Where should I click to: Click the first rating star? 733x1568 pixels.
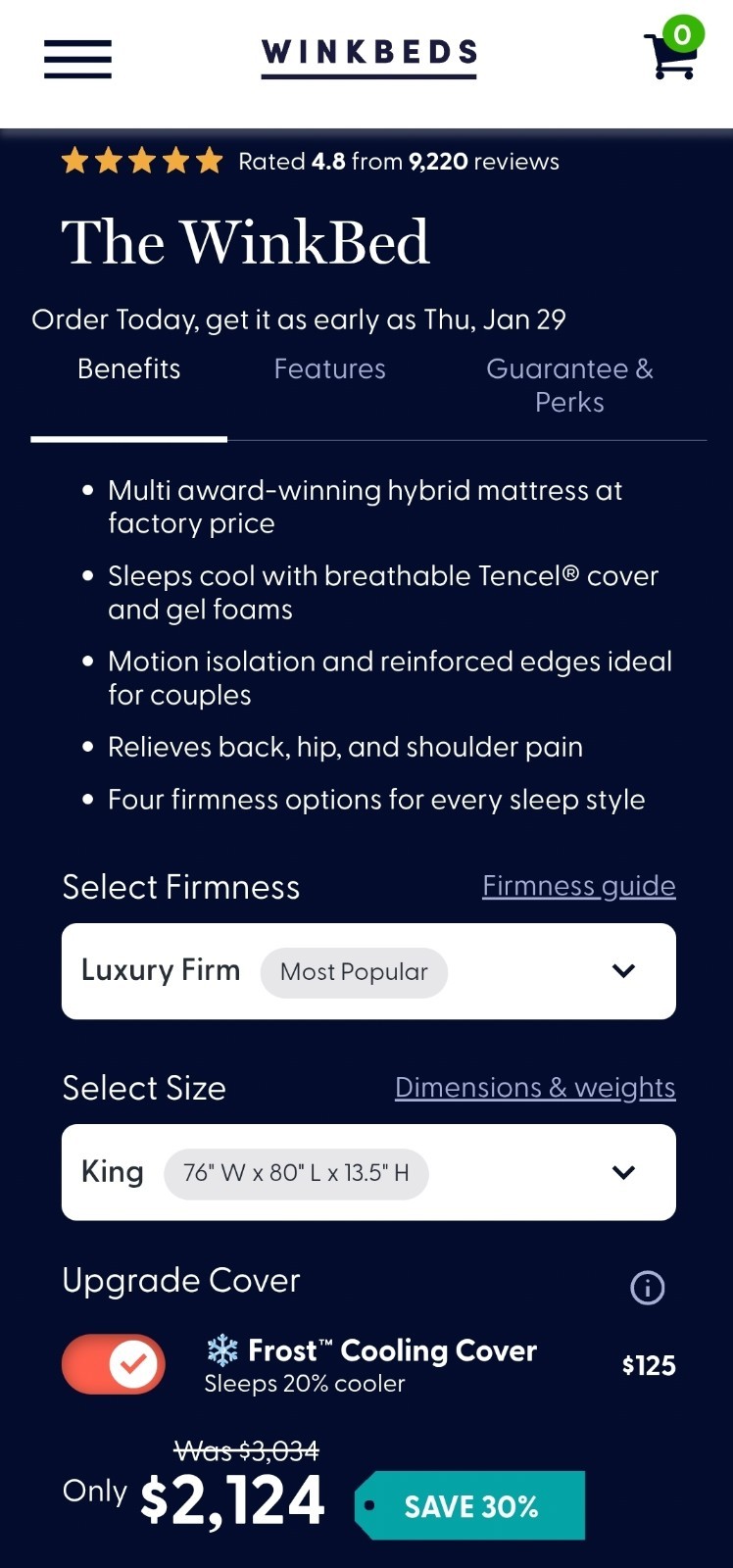click(x=74, y=160)
